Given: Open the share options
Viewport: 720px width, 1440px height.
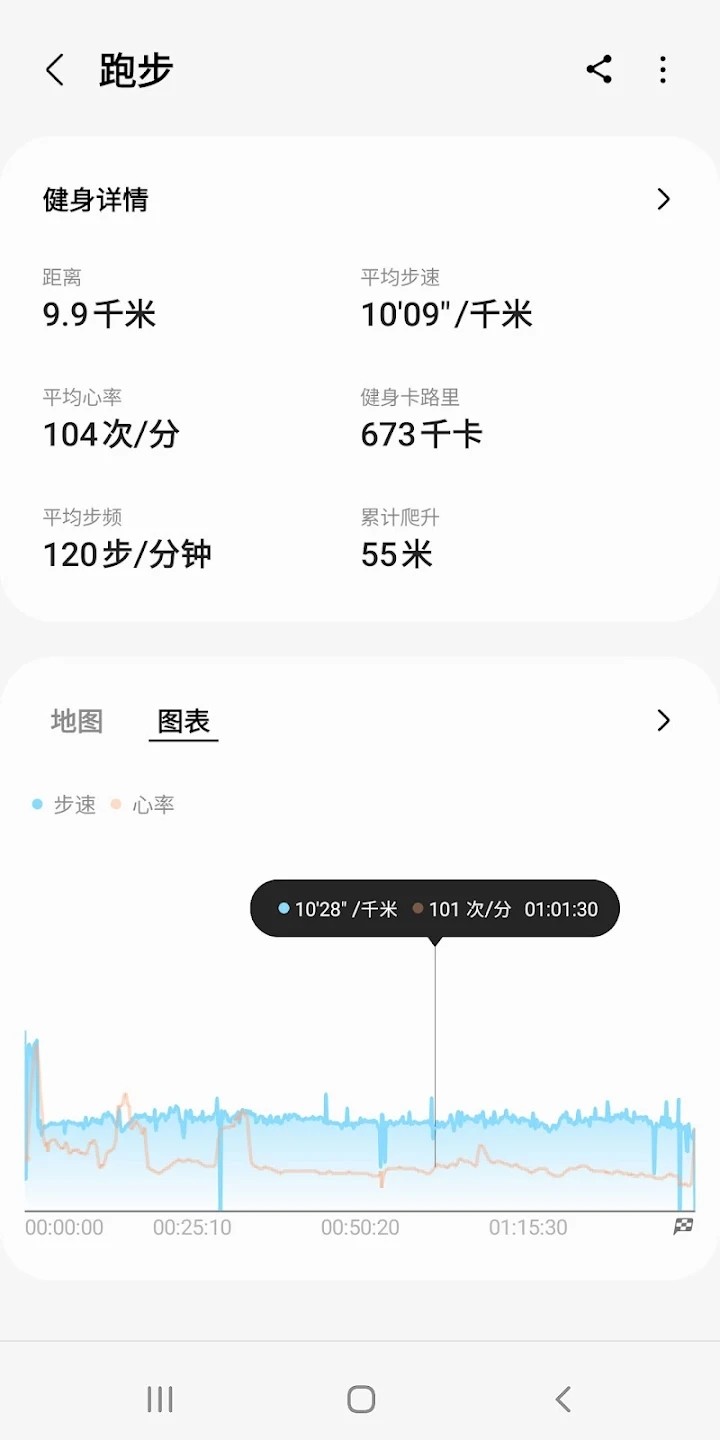Looking at the screenshot, I should (598, 69).
